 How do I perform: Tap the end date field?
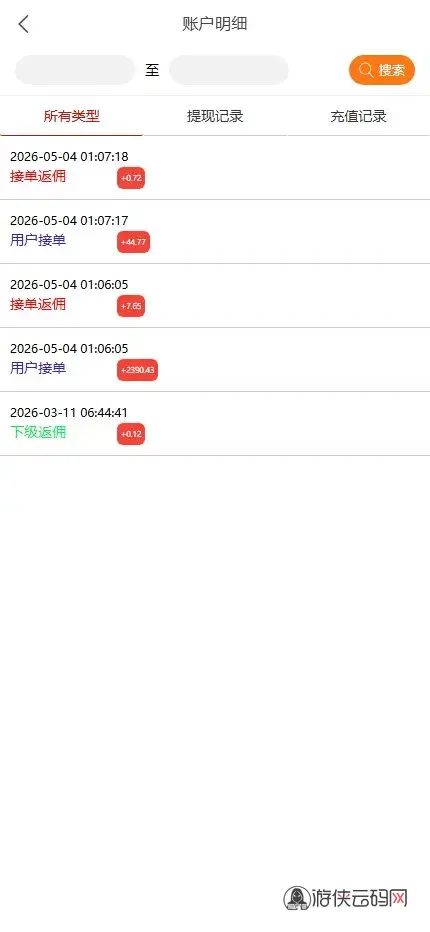(229, 70)
